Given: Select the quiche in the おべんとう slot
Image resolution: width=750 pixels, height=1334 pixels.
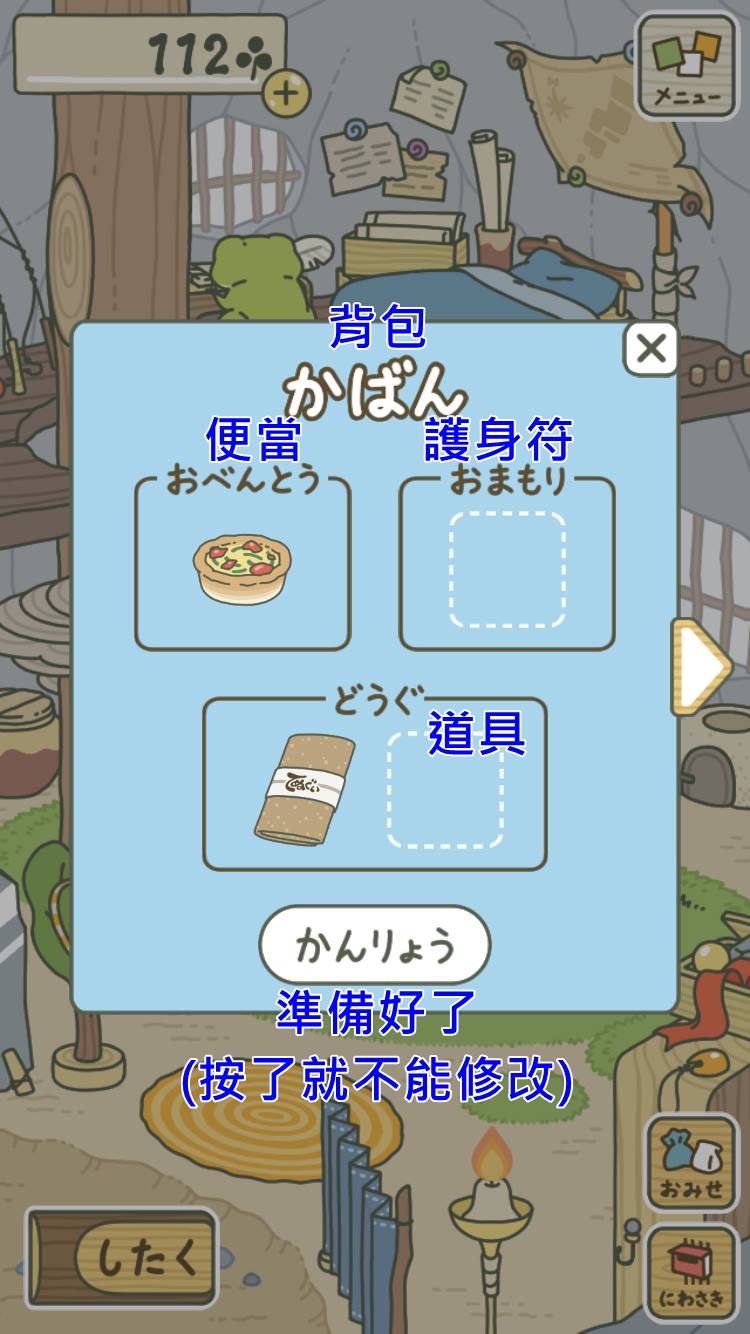Looking at the screenshot, I should tap(242, 569).
